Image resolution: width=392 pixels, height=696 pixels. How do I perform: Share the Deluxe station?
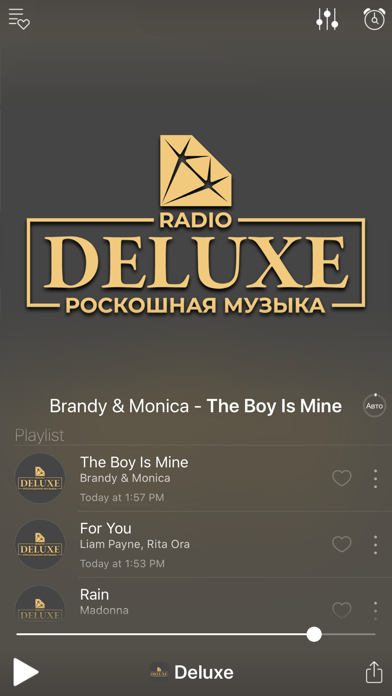374,672
